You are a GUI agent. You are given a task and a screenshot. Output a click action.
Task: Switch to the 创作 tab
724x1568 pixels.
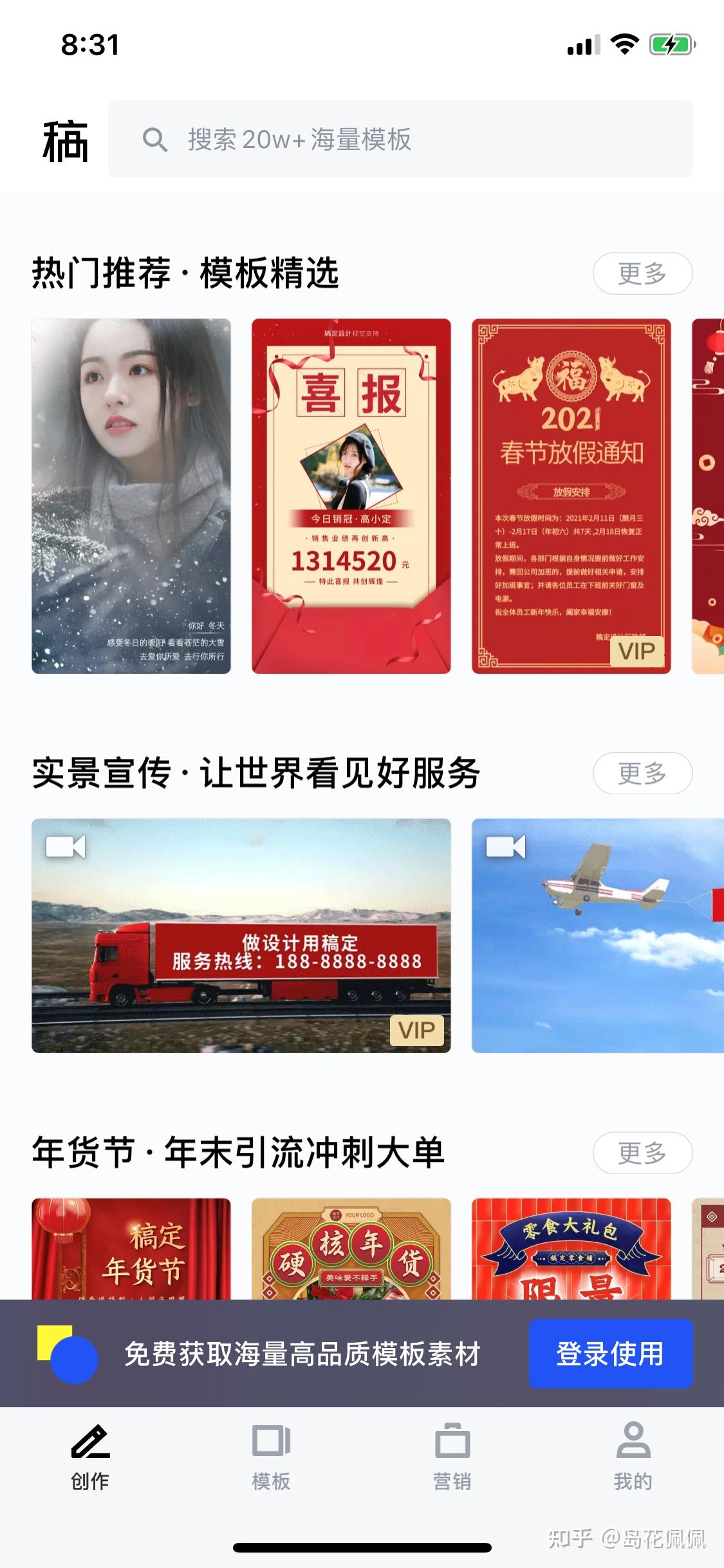click(x=90, y=1457)
